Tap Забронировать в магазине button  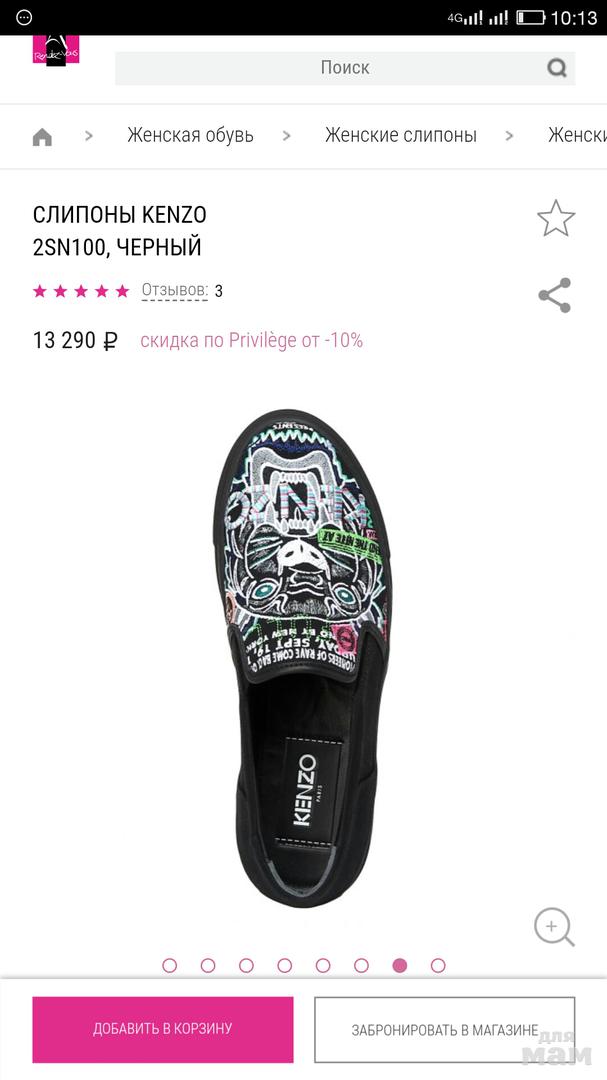[444, 1029]
